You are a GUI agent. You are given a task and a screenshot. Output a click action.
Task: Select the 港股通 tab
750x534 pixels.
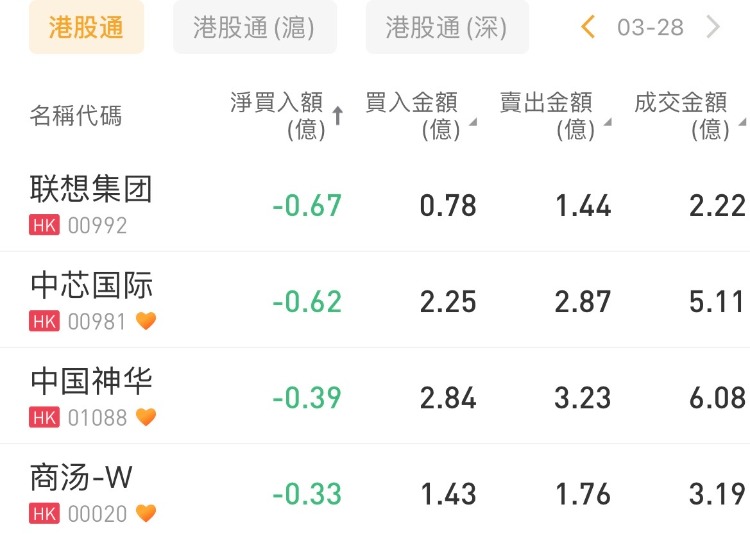(86, 27)
